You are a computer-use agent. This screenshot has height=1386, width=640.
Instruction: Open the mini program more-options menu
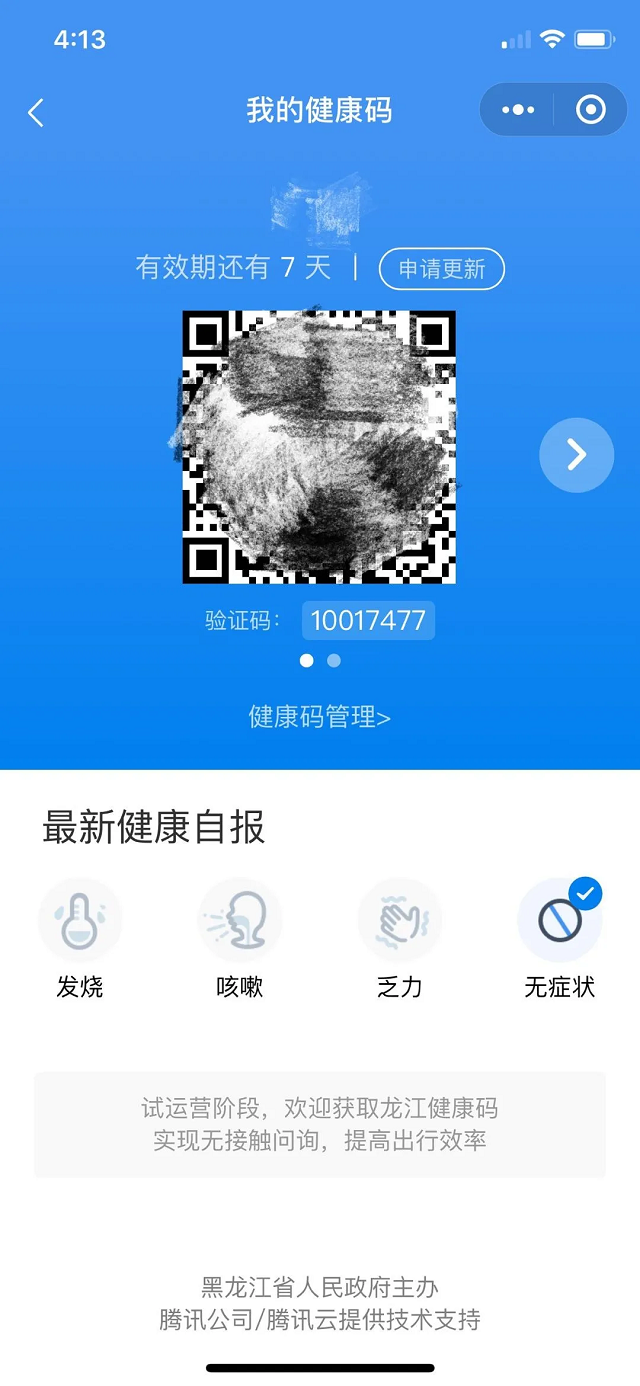(518, 110)
